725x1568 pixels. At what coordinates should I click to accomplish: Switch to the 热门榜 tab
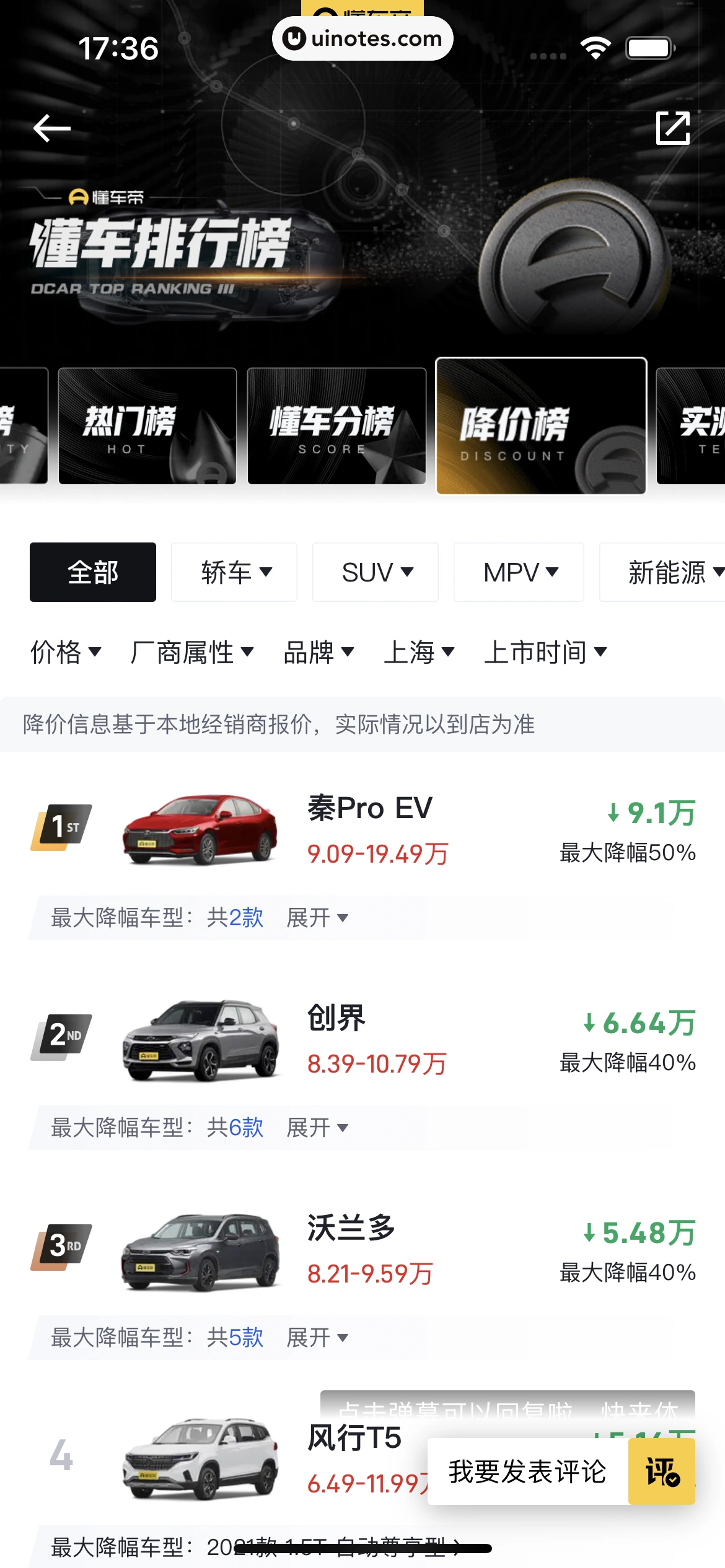[x=147, y=426]
